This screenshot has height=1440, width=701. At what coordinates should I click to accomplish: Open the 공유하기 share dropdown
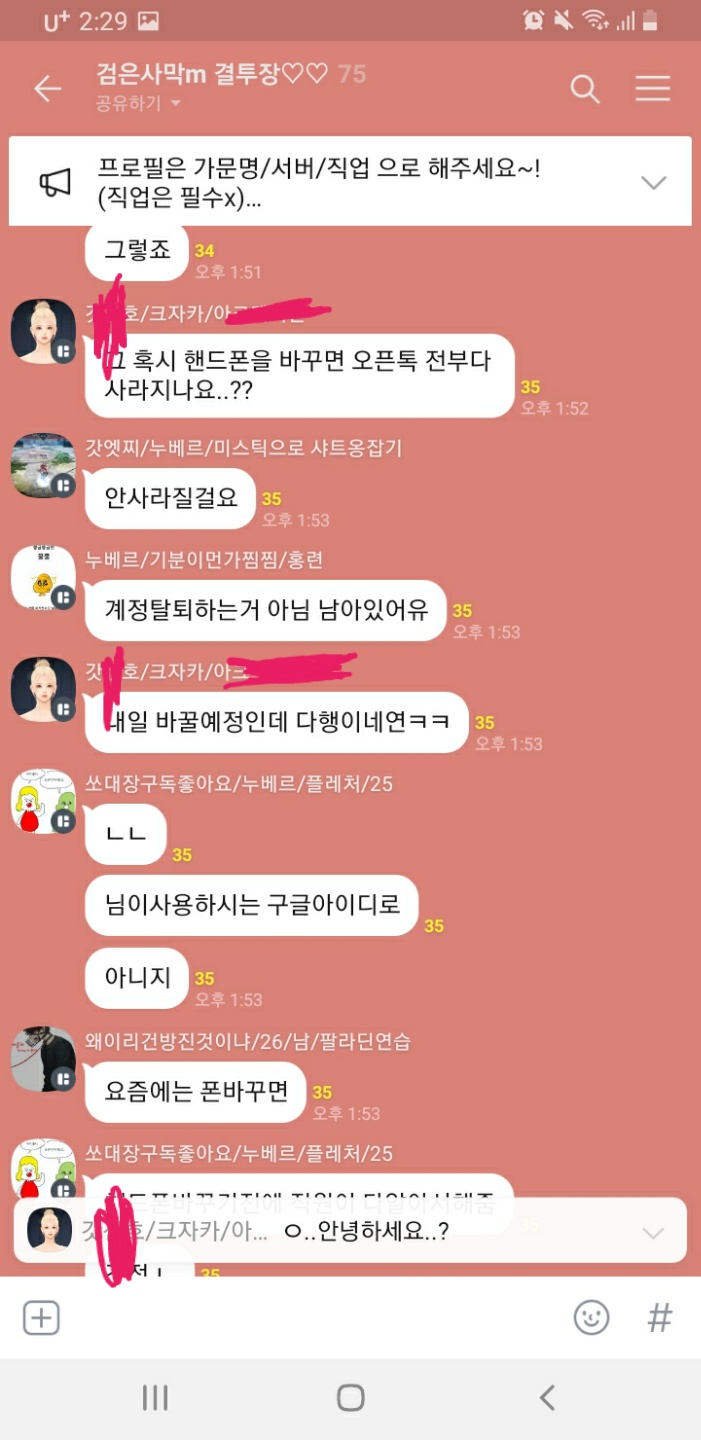[x=138, y=103]
